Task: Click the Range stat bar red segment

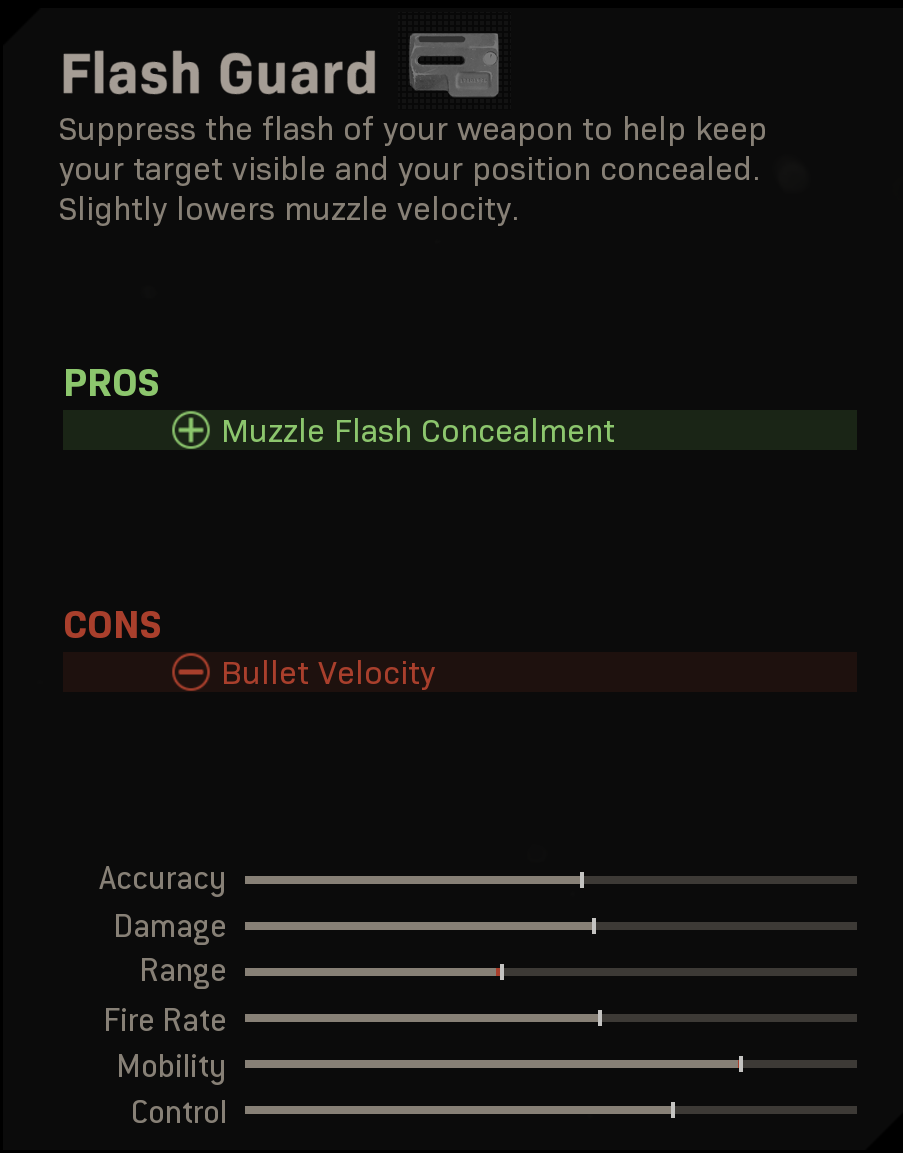Action: click(x=499, y=971)
